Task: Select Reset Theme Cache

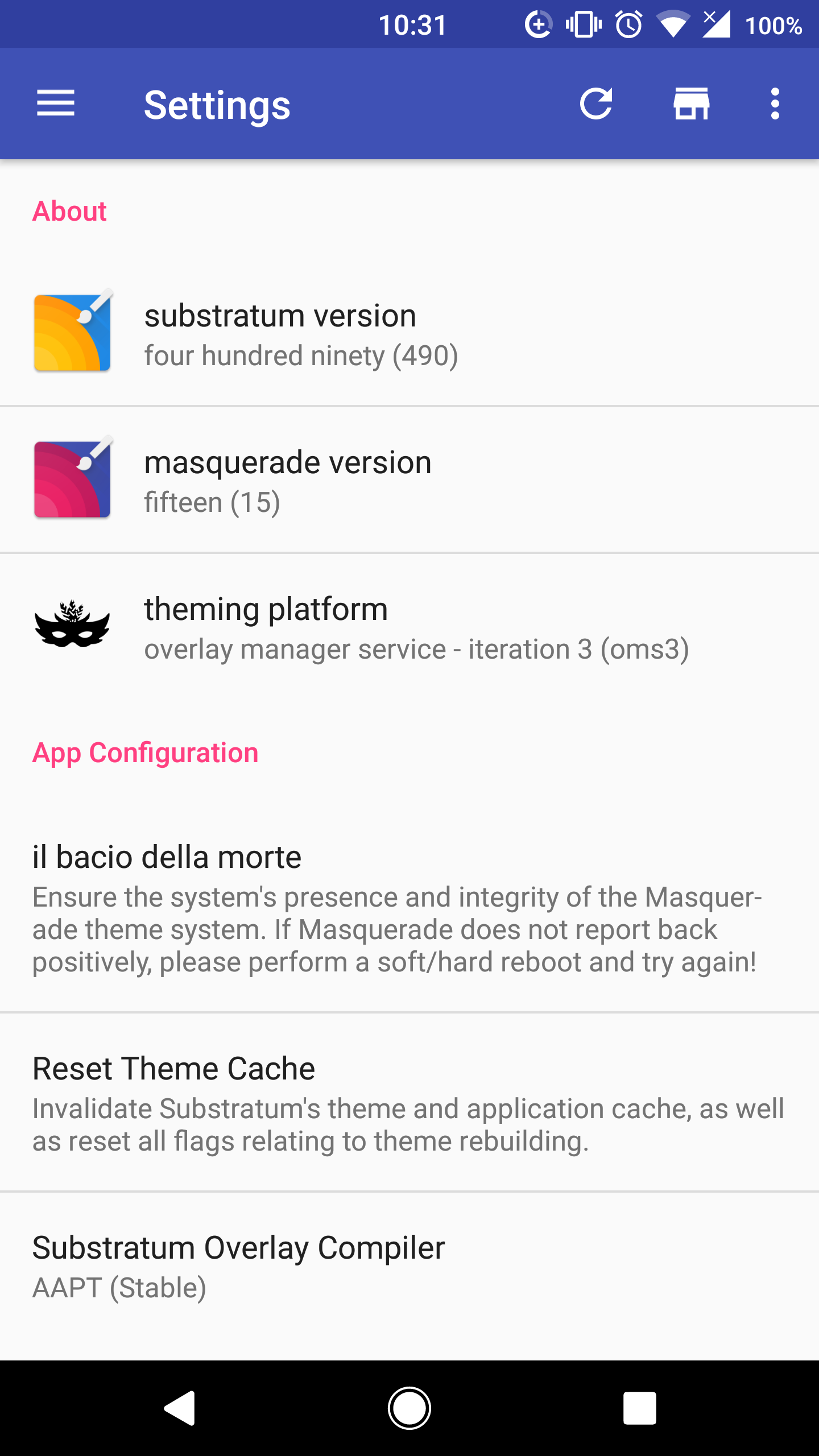Action: [409, 1102]
